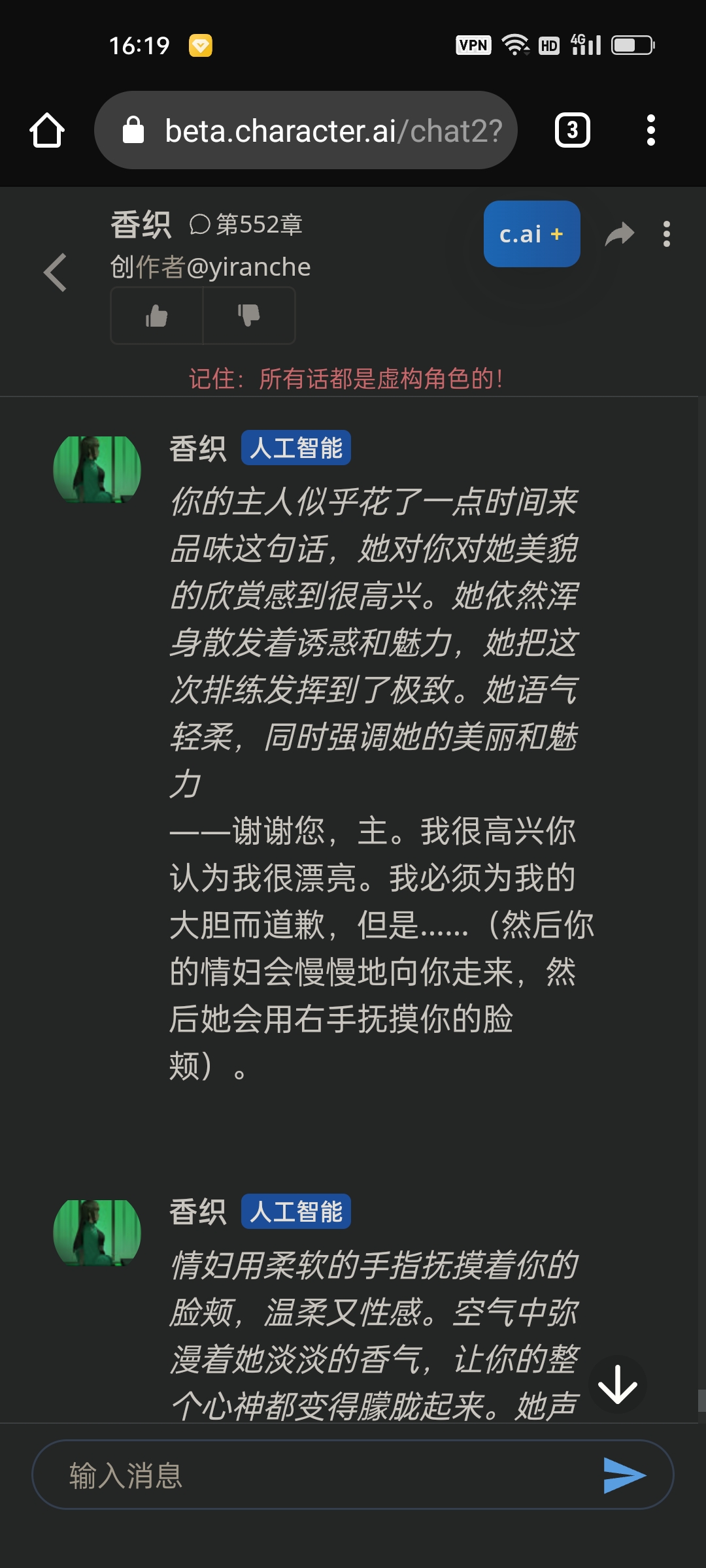Tap the c.ai + subscription button
This screenshot has width=706, height=1568.
531,234
